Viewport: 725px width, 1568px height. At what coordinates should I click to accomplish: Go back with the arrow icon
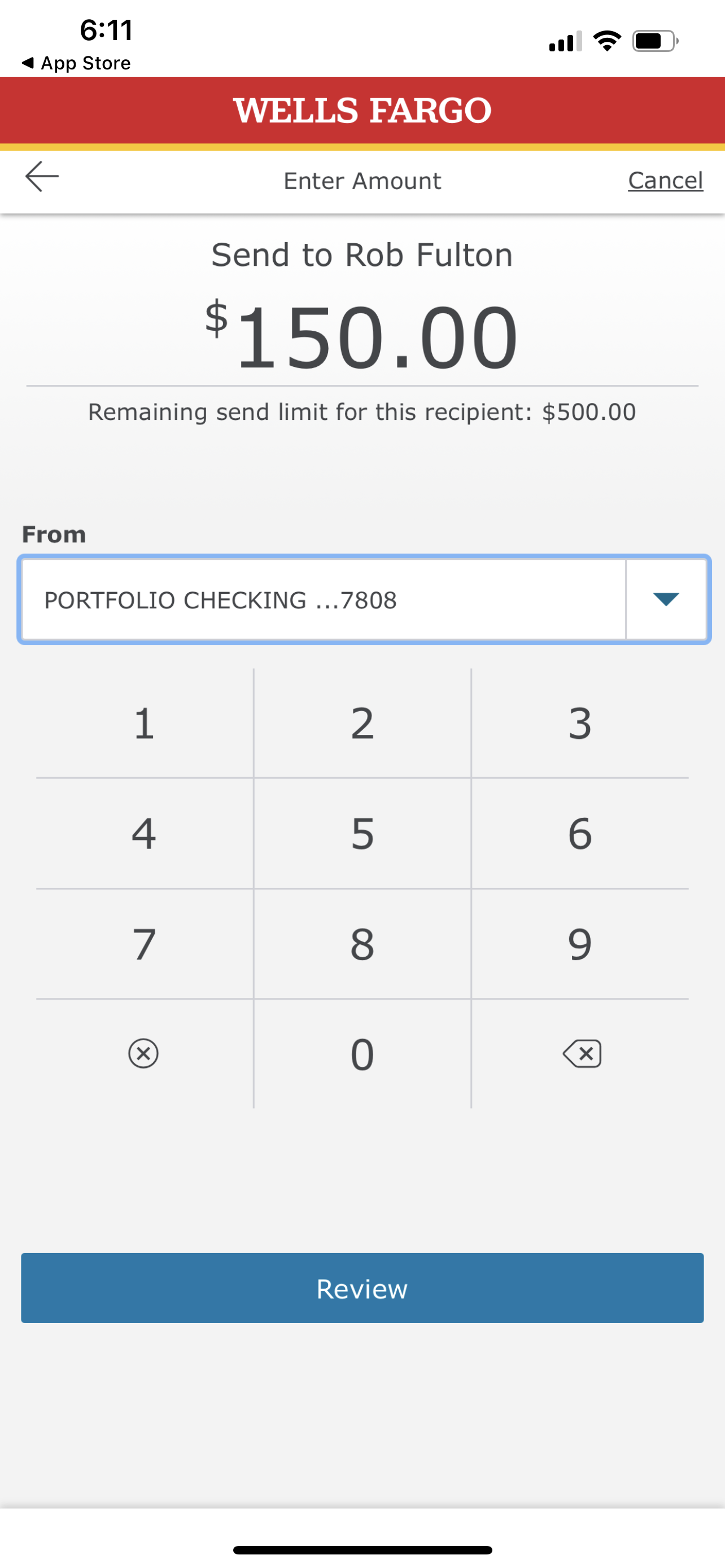point(42,177)
